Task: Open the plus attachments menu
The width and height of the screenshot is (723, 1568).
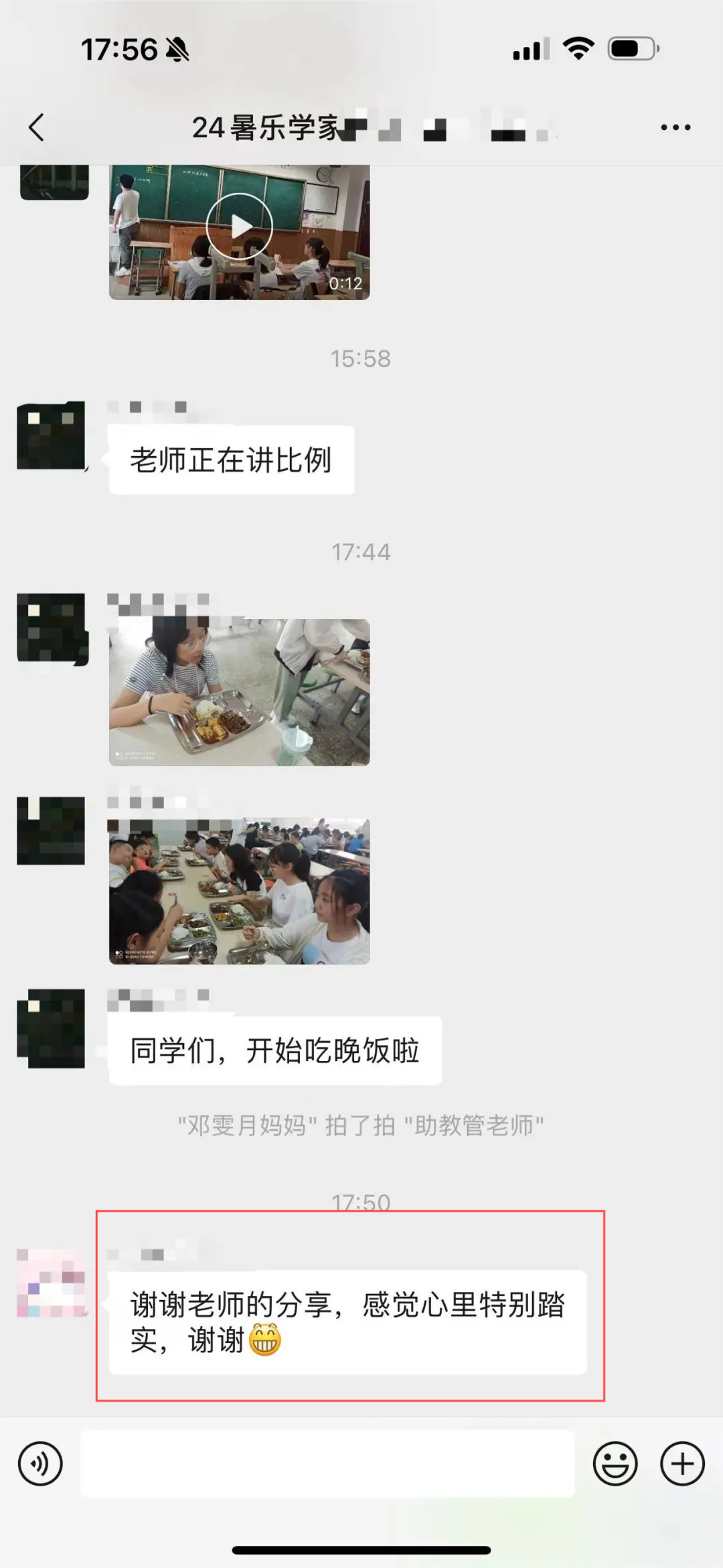Action: [682, 1464]
